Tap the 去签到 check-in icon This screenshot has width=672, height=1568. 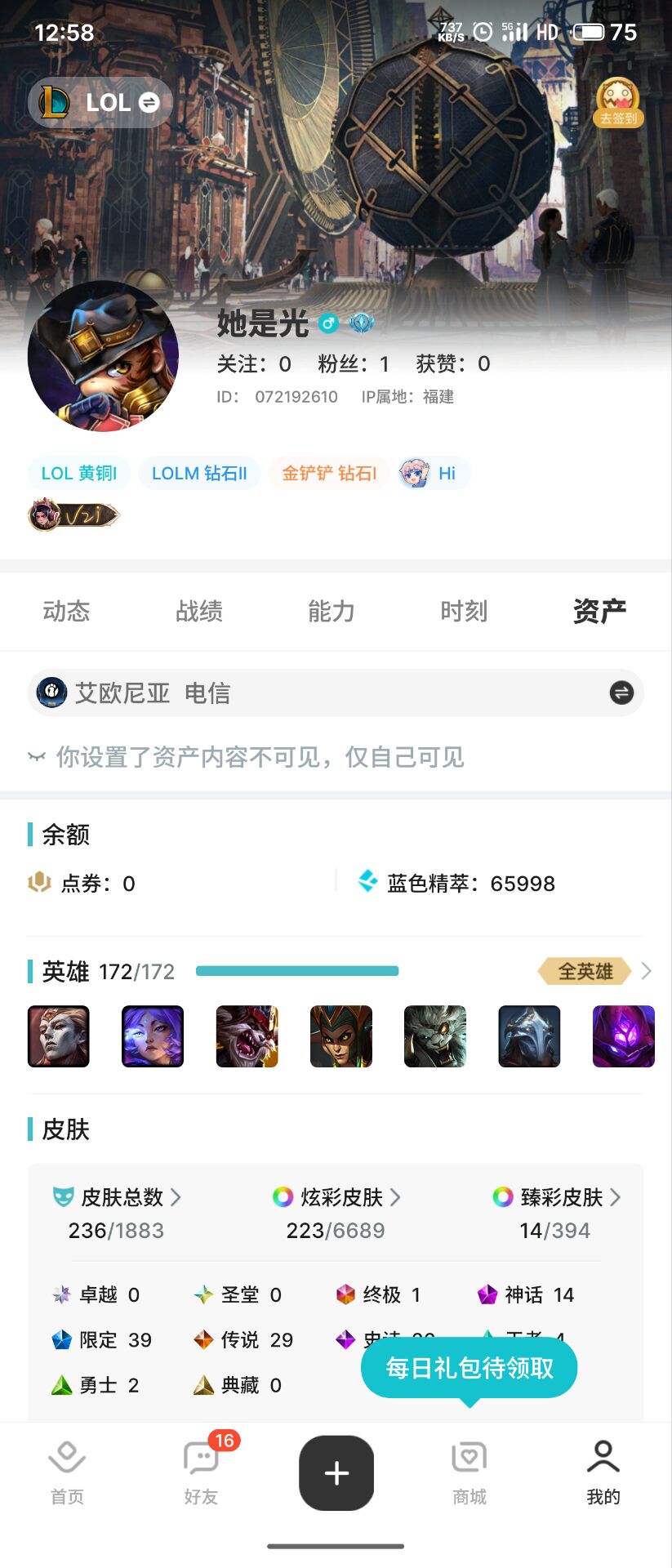618,103
